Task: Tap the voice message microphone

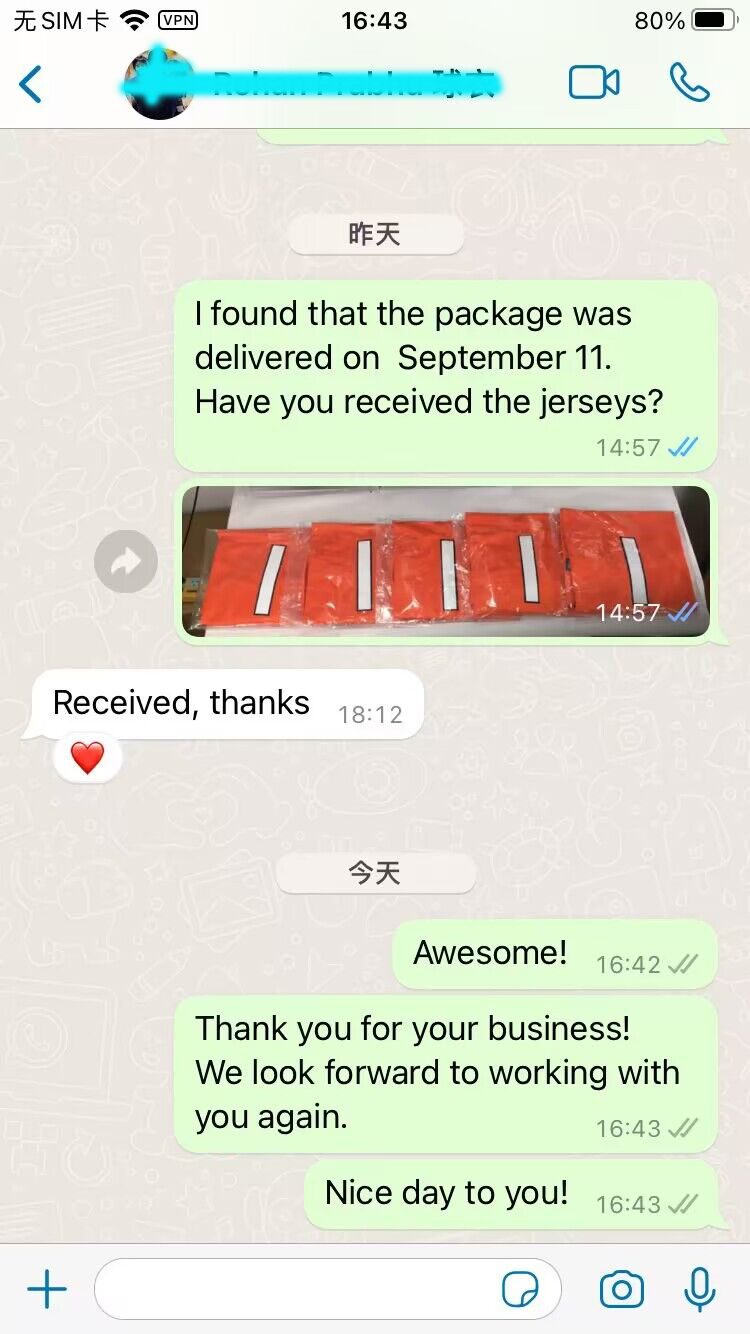Action: point(700,1290)
